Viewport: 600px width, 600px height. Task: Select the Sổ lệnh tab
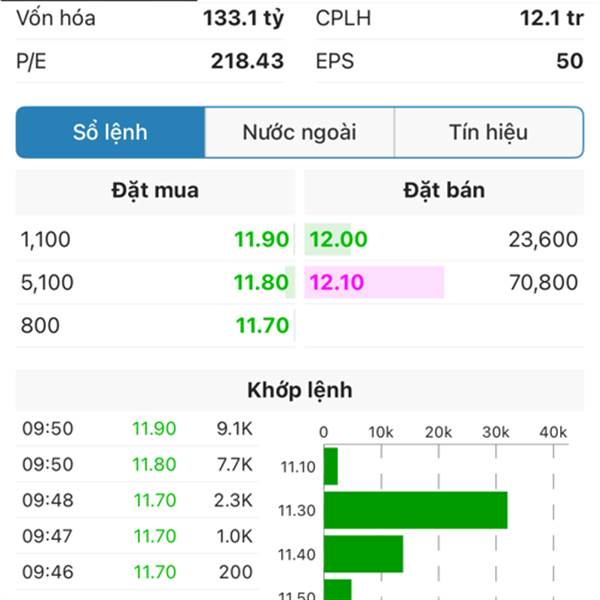110,133
